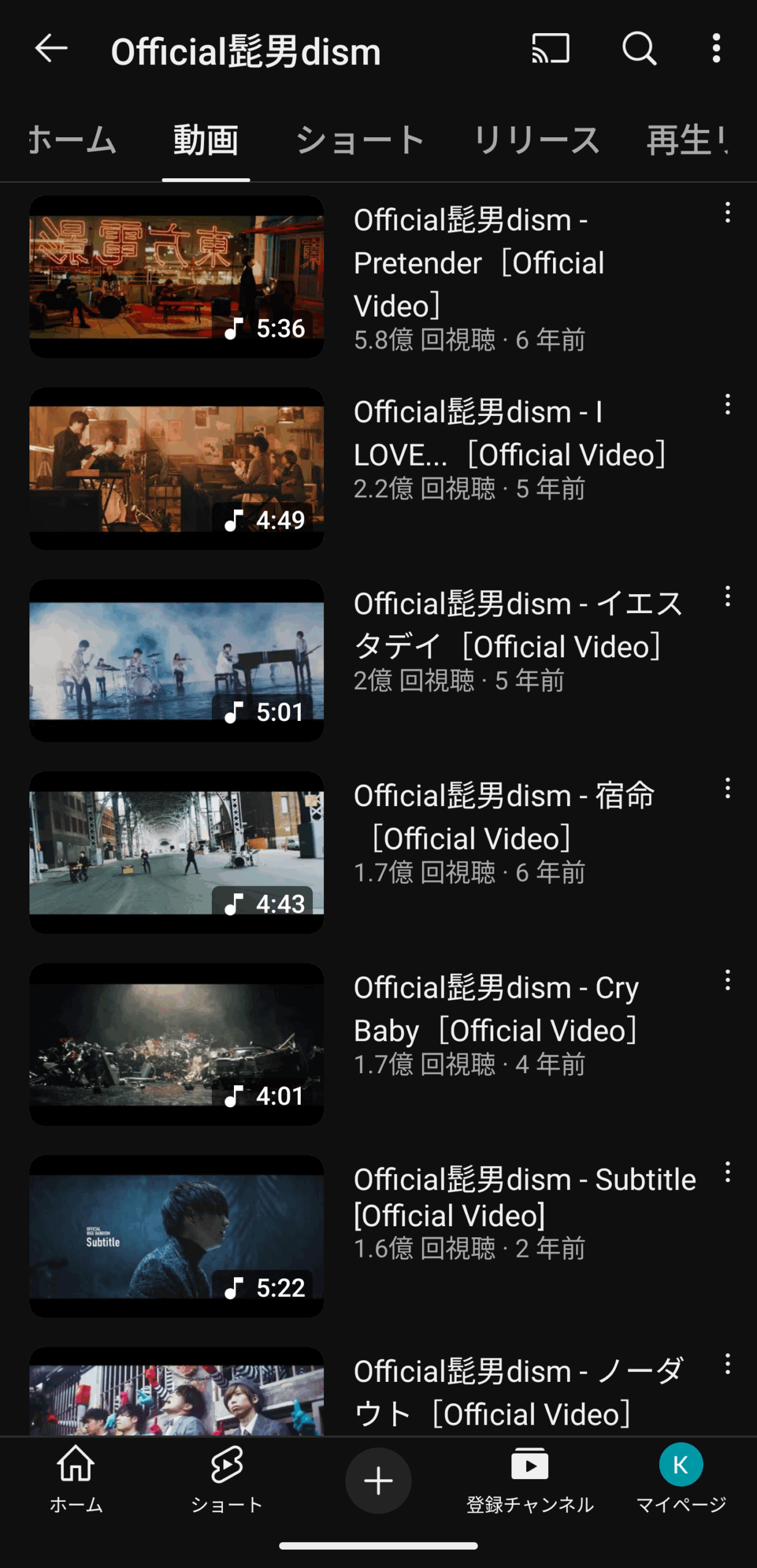The image size is (757, 1568).
Task: Switch to the channel ホーム tab
Action: tap(72, 140)
